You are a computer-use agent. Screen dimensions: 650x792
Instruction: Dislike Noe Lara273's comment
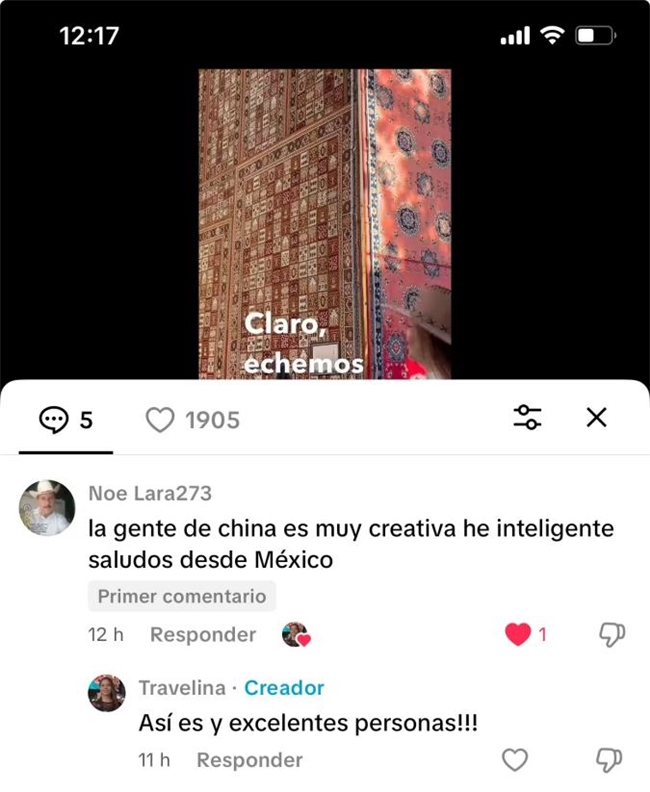[611, 634]
